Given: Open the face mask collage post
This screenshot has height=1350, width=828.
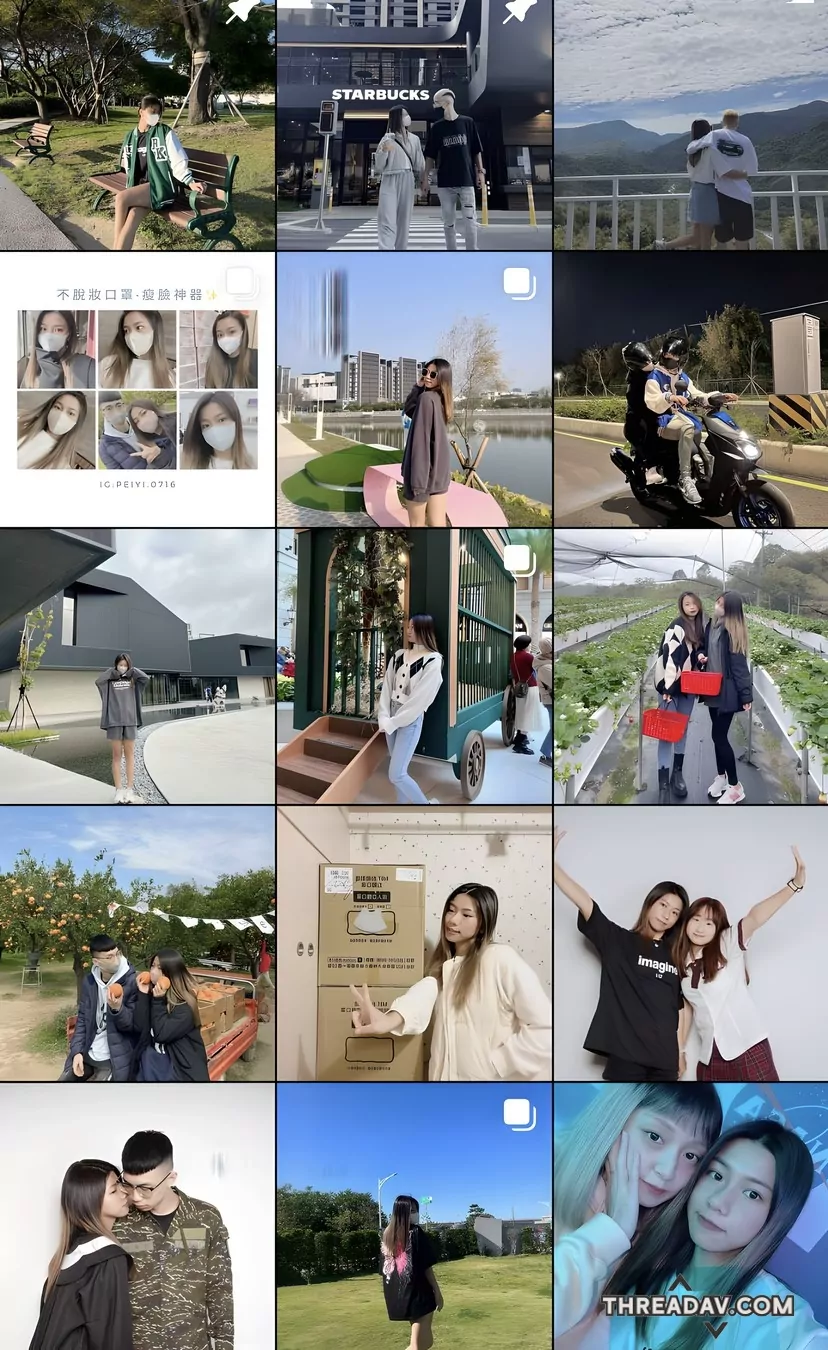Looking at the screenshot, I should (137, 389).
